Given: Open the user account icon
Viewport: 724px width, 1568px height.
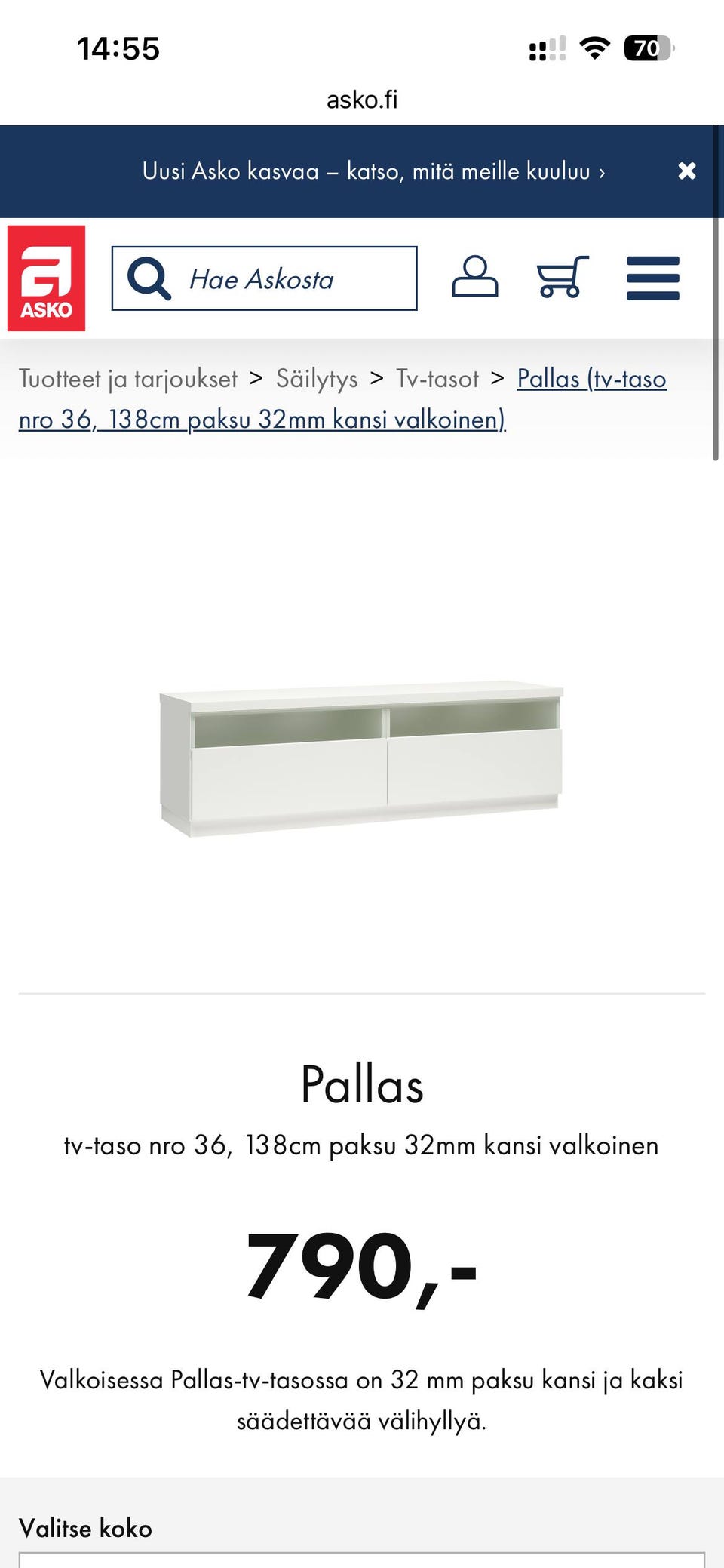Looking at the screenshot, I should pyautogui.click(x=475, y=277).
